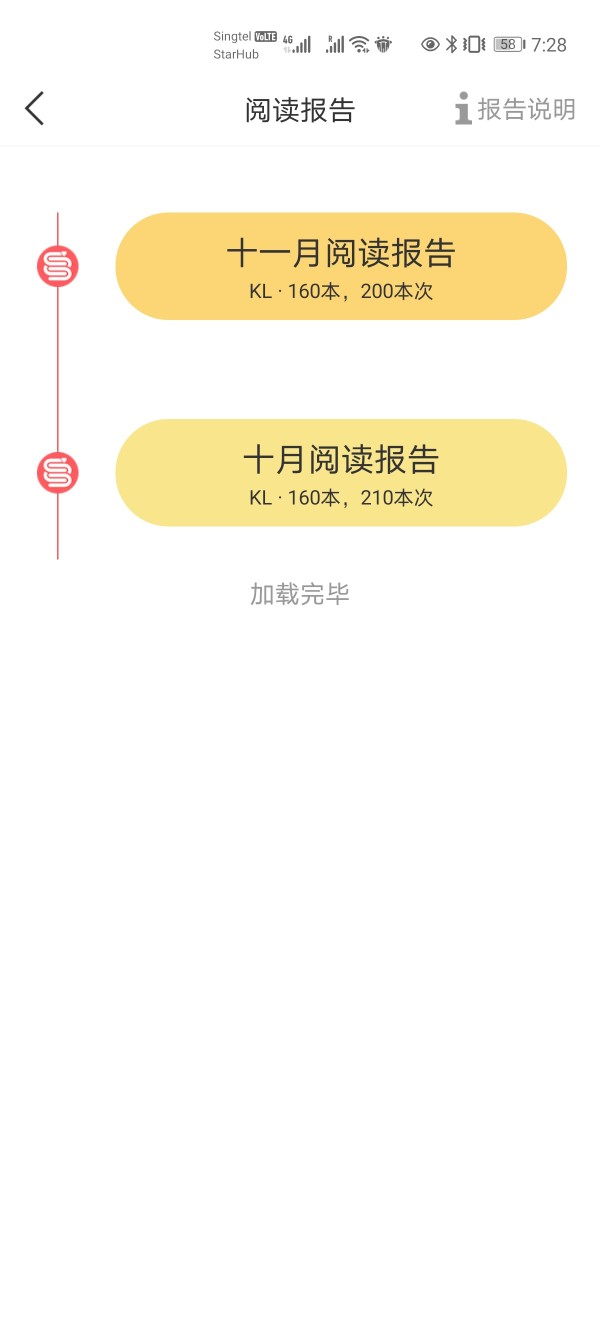Open the 十一月阅读报告 card
Screen dimensions: 600x1320
[341, 266]
